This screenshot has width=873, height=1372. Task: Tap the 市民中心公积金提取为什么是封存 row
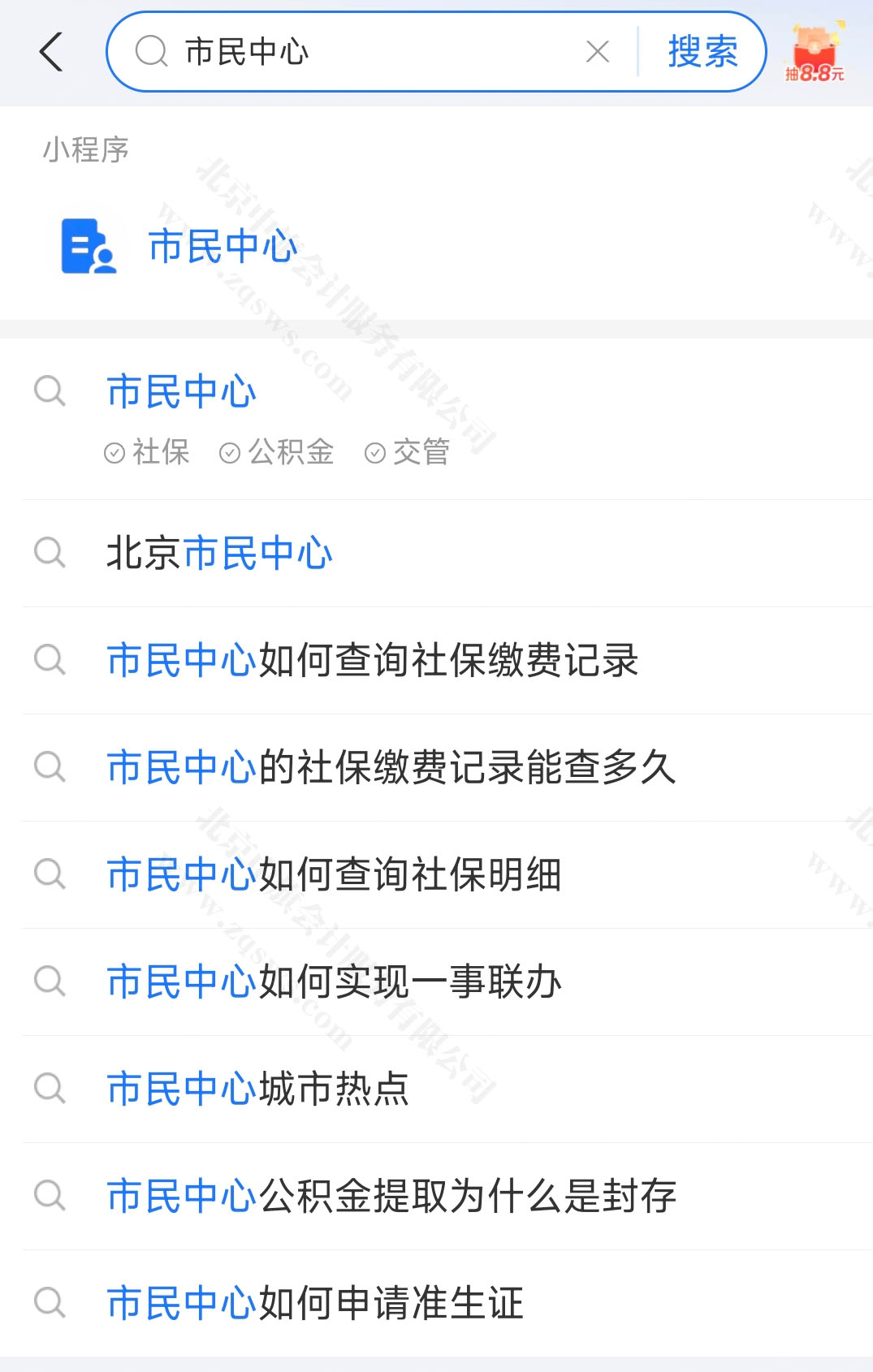tap(391, 1196)
